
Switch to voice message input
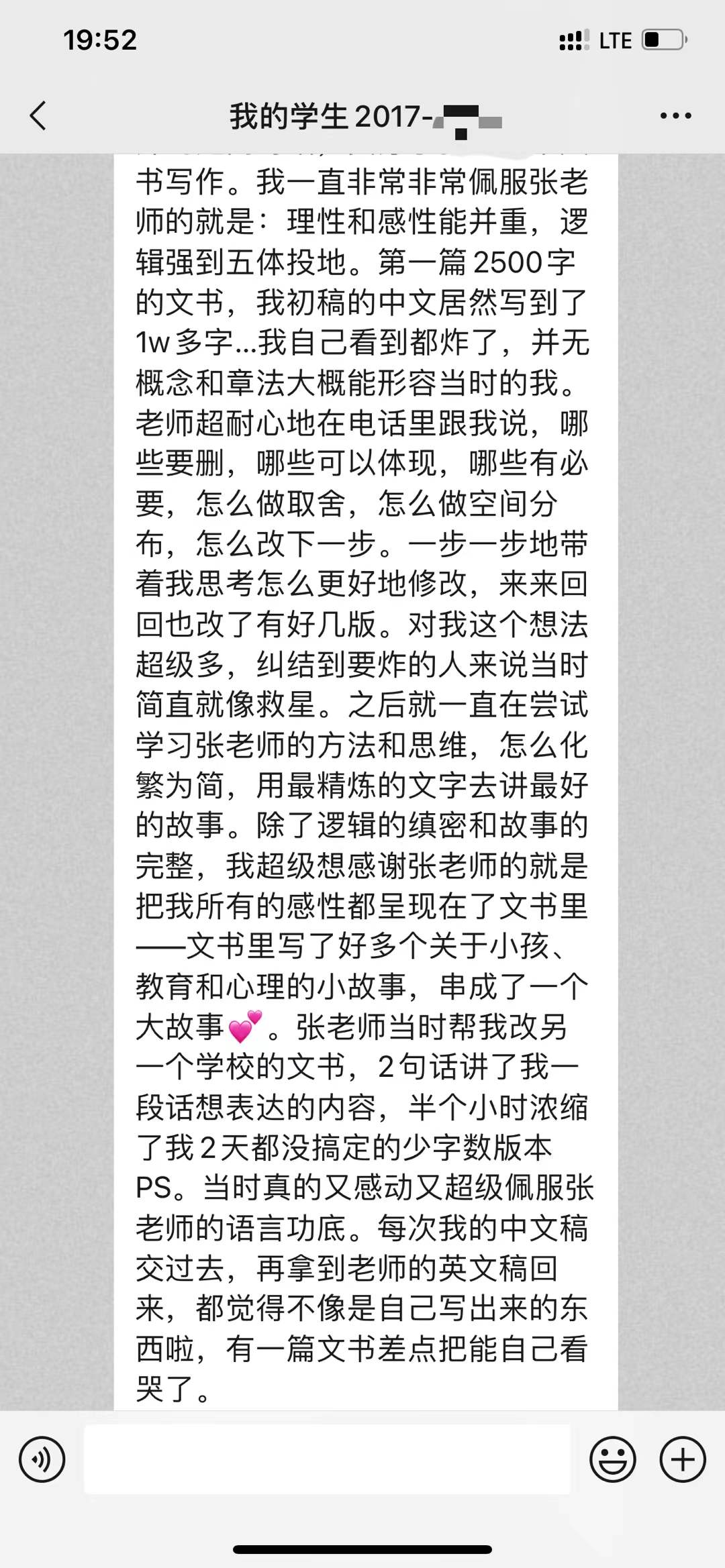pos(42,1459)
